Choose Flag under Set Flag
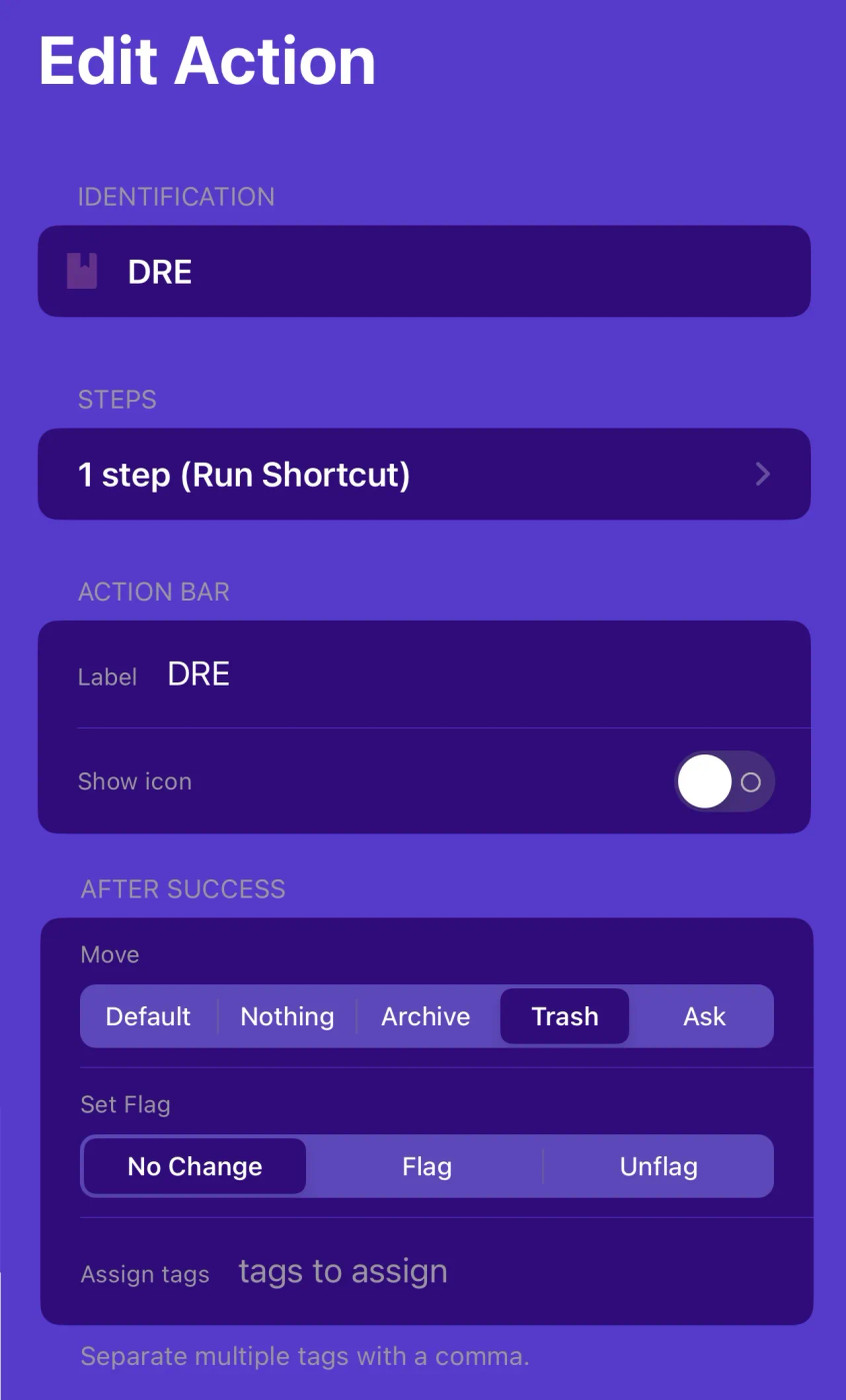The height and width of the screenshot is (1400, 846). click(x=427, y=1167)
